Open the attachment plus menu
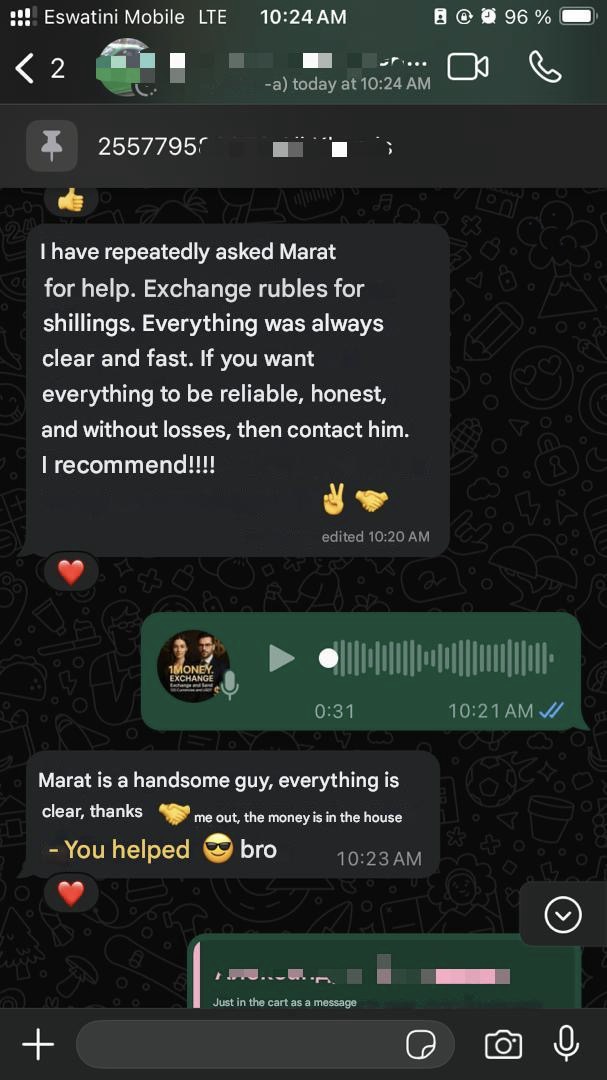Viewport: 607px width, 1080px height. (38, 1045)
